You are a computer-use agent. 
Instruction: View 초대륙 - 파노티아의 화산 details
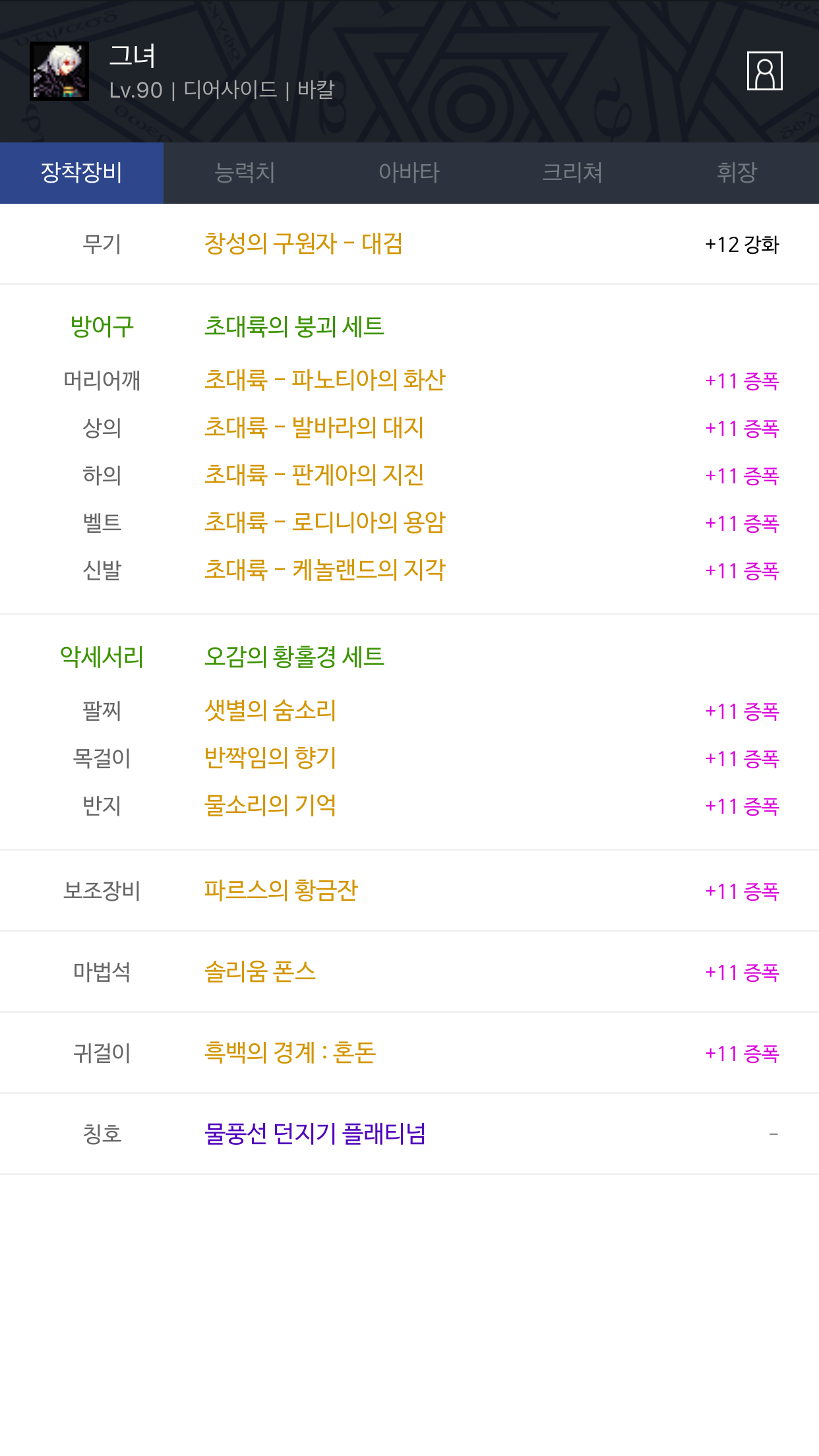click(x=325, y=380)
